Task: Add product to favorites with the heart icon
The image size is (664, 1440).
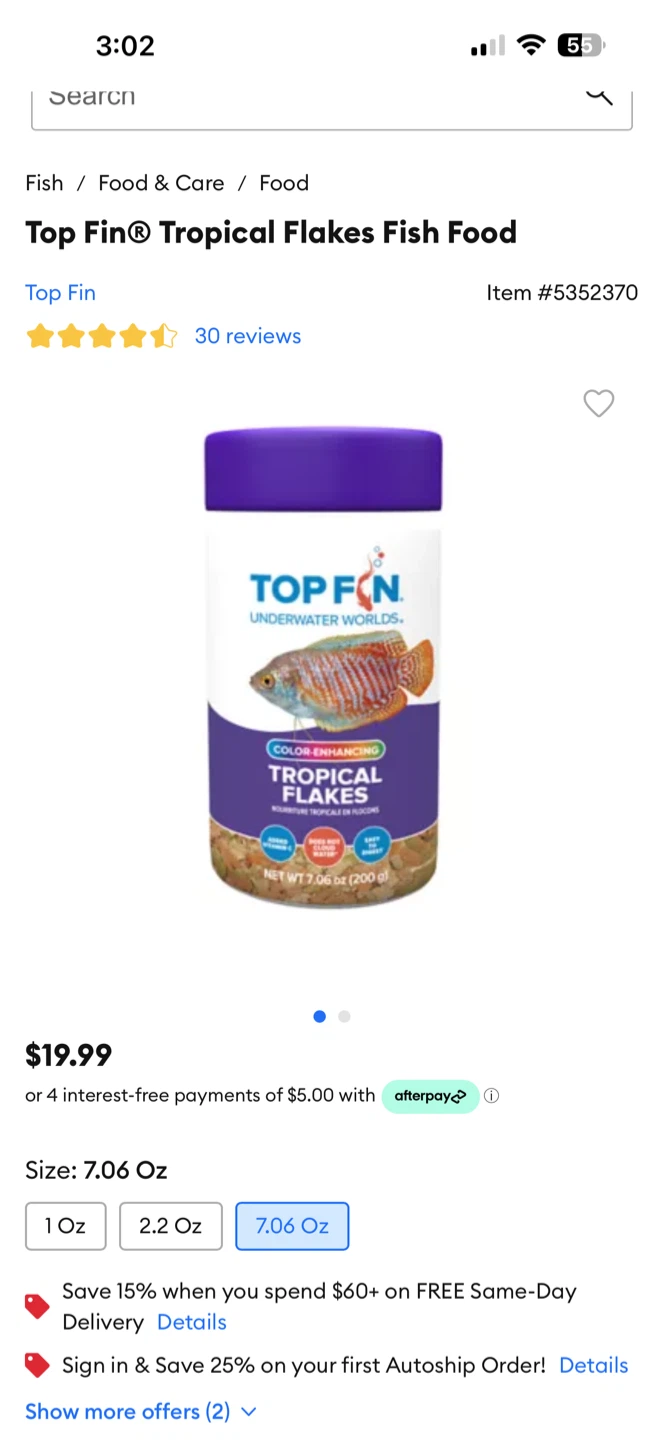Action: 598,403
